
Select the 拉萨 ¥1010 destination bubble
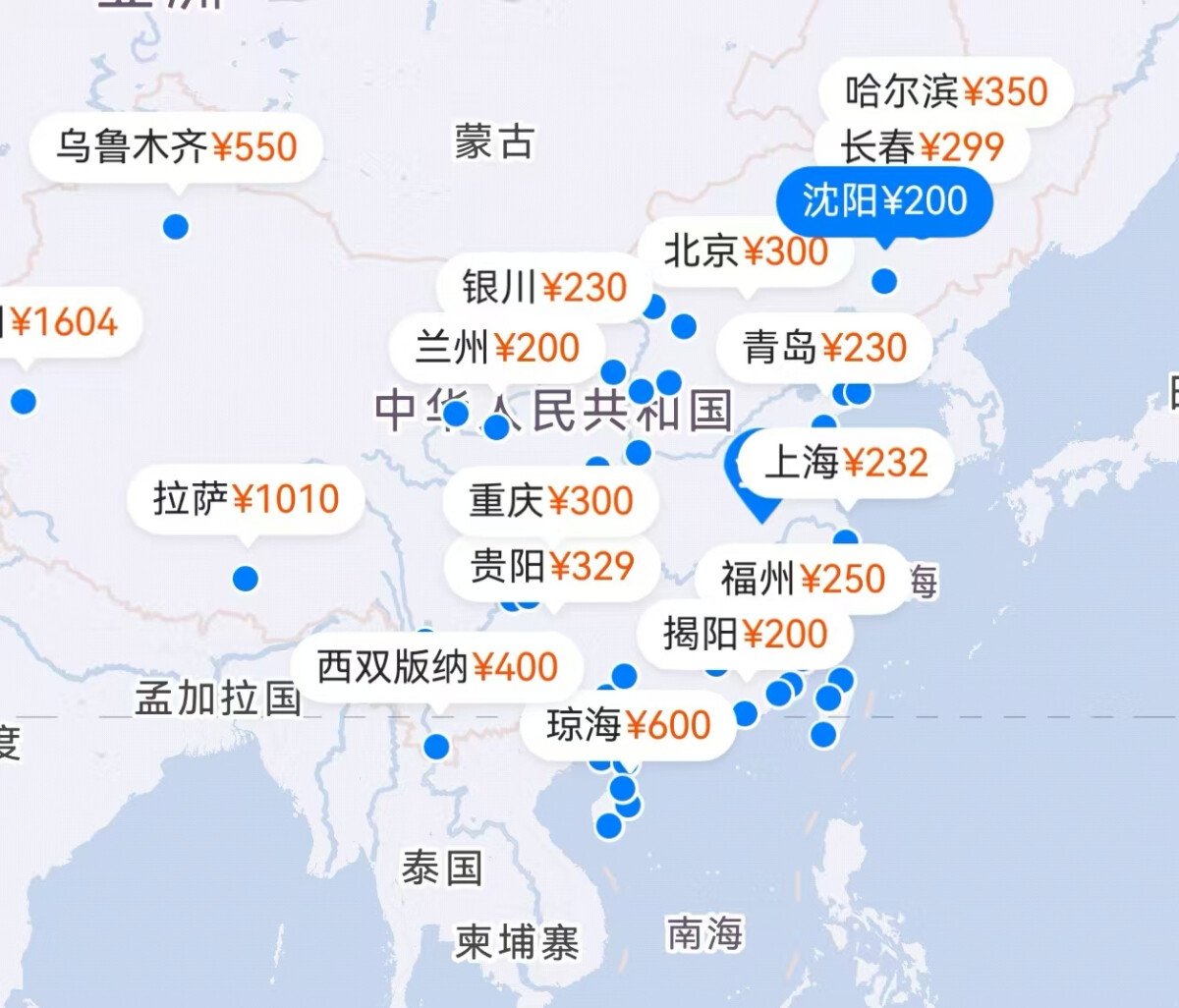pos(246,499)
